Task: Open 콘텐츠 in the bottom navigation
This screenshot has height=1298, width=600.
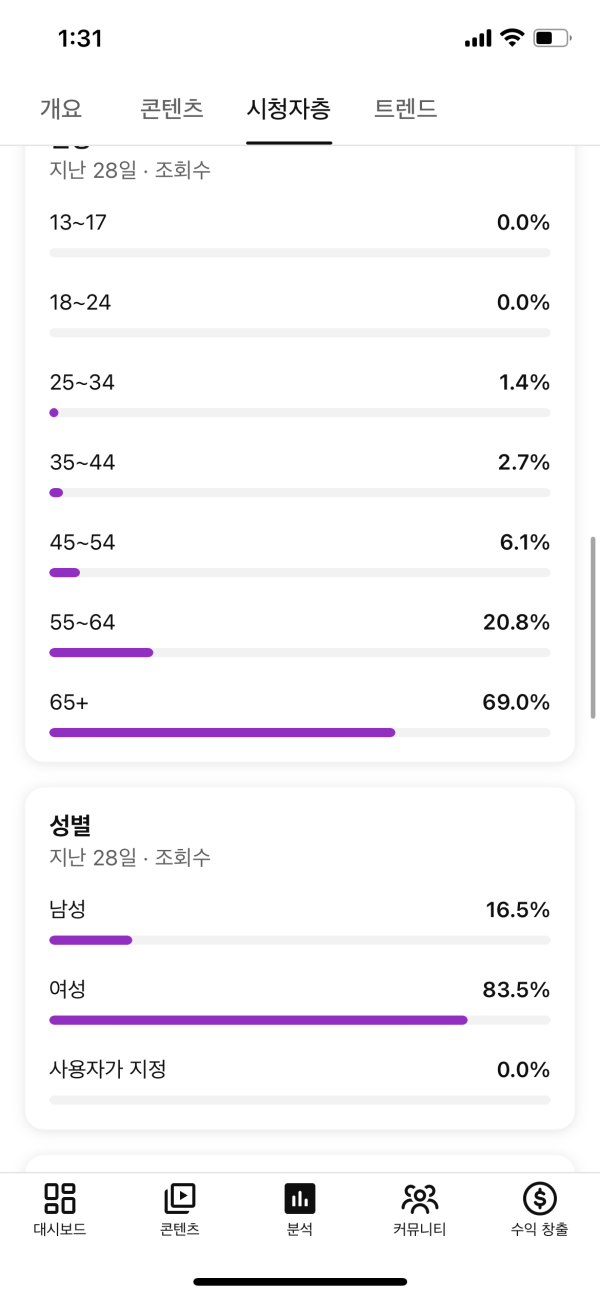Action: [x=180, y=1208]
